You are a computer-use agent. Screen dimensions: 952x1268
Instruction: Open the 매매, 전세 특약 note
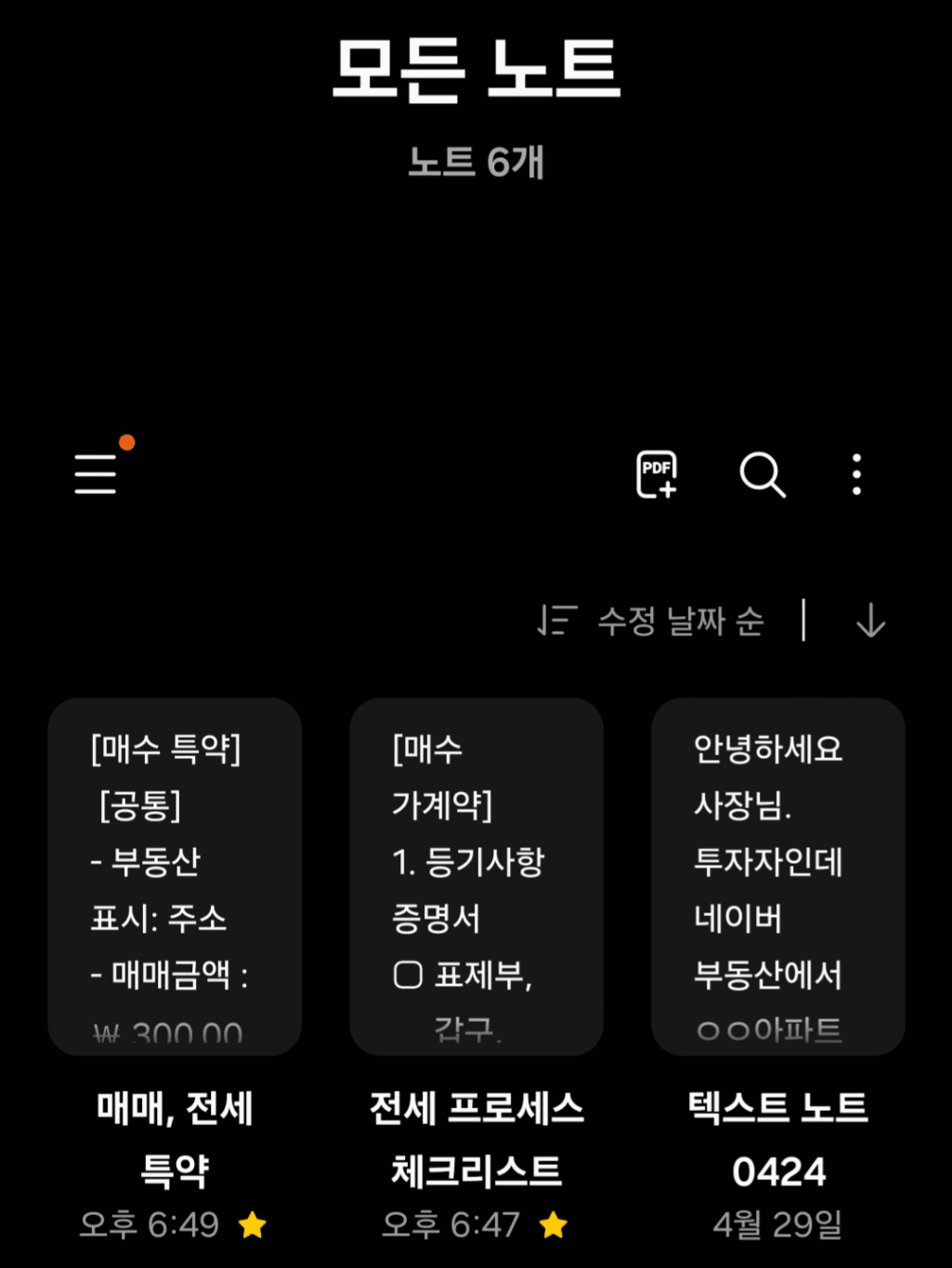point(175,877)
